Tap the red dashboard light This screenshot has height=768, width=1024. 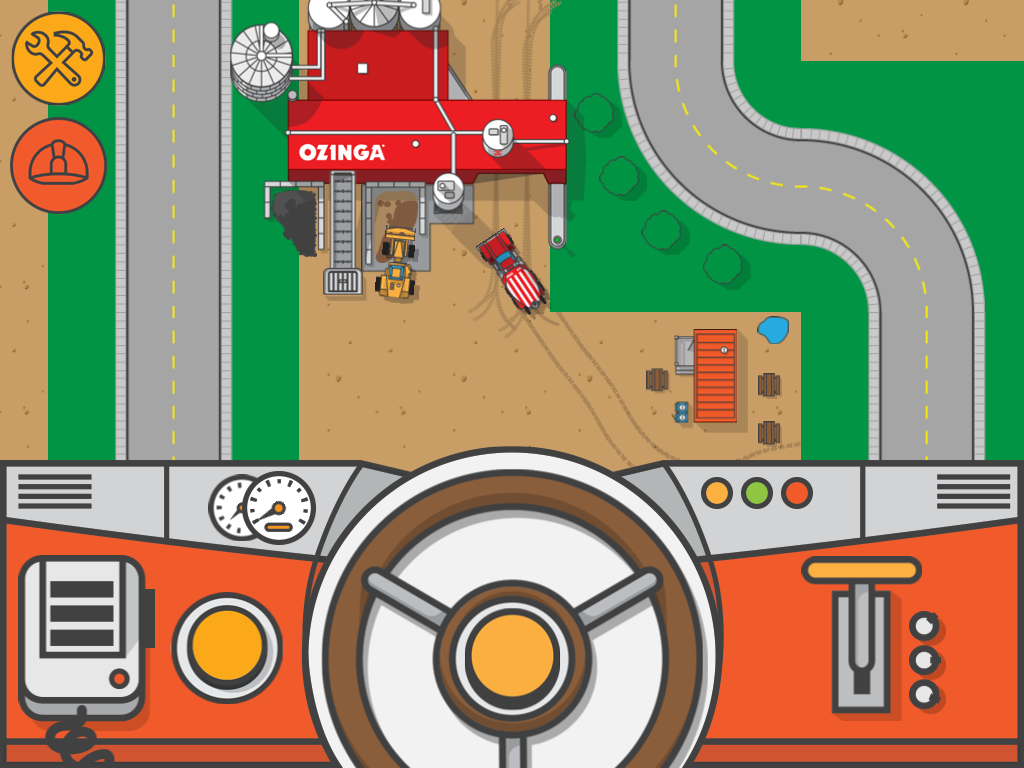[797, 493]
